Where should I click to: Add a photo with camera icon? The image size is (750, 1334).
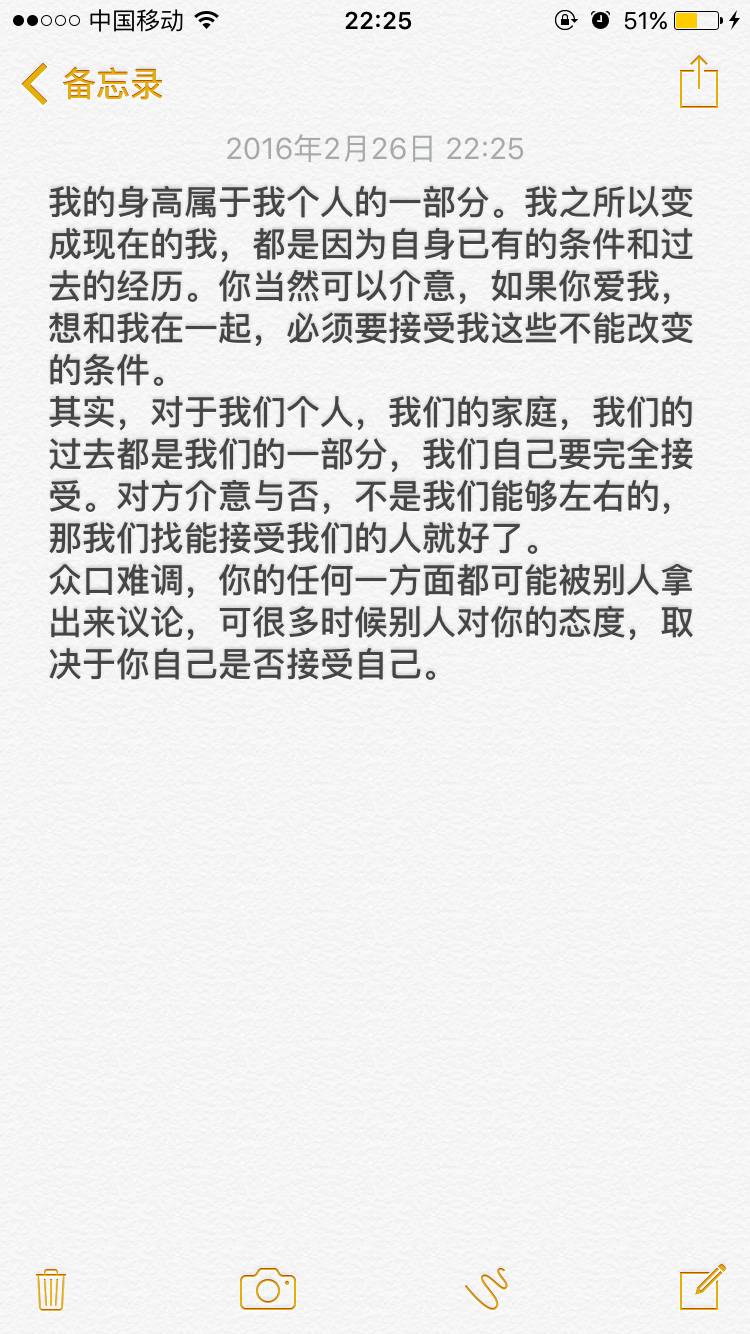267,1288
